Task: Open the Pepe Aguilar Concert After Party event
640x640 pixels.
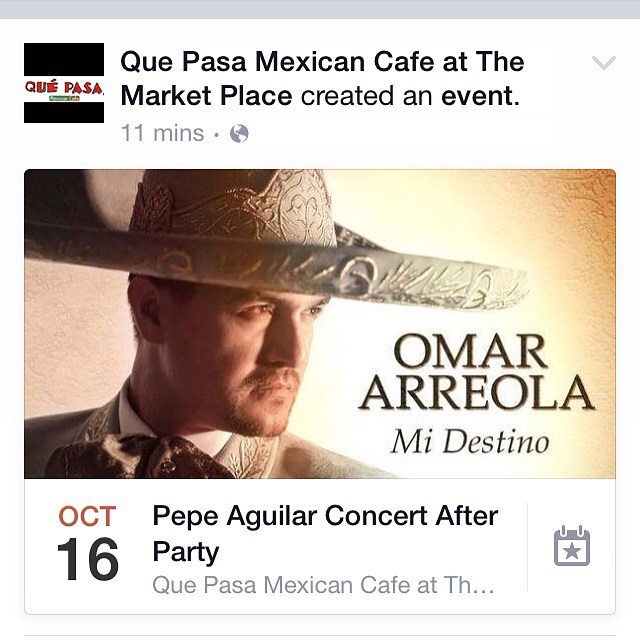Action: (324, 532)
